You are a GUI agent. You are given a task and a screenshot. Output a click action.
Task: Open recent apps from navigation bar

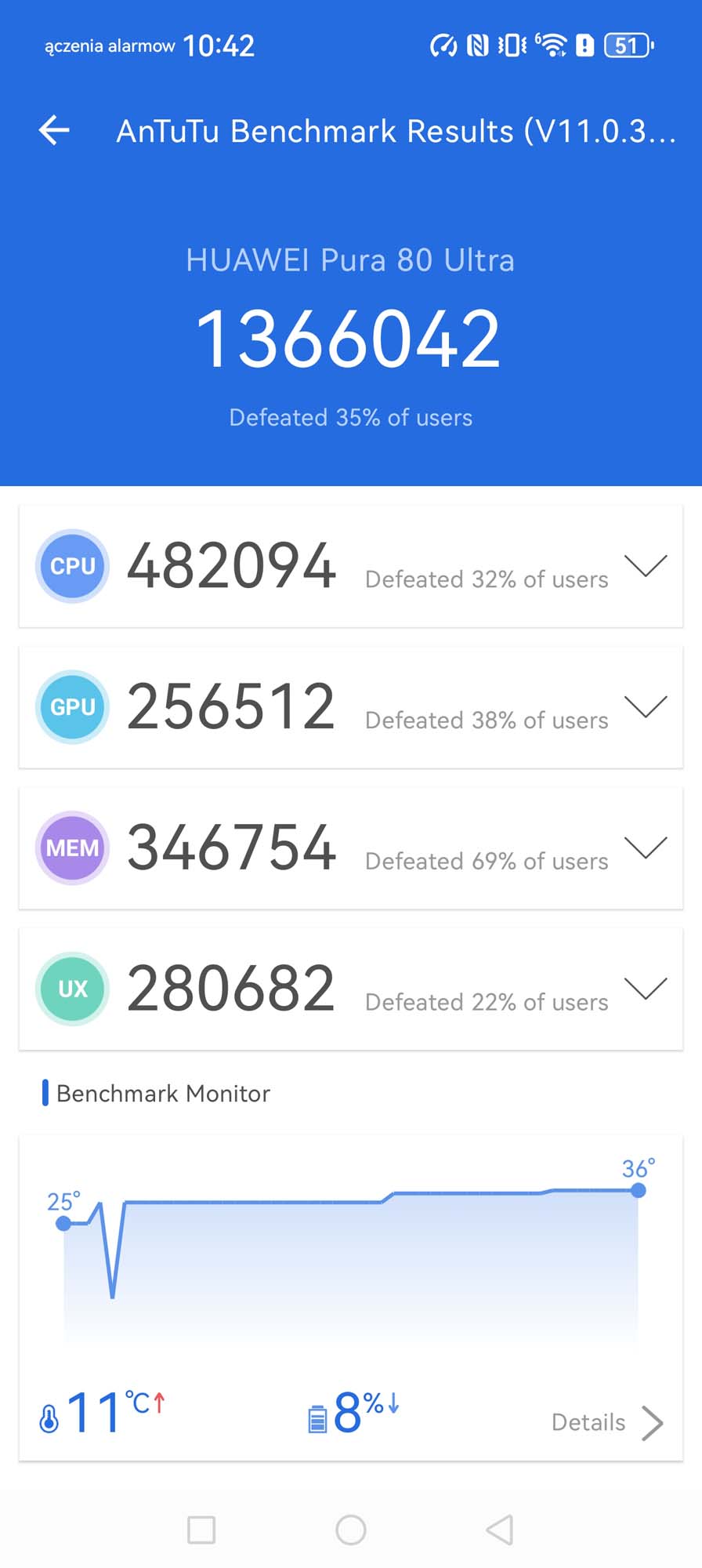pos(201,1530)
